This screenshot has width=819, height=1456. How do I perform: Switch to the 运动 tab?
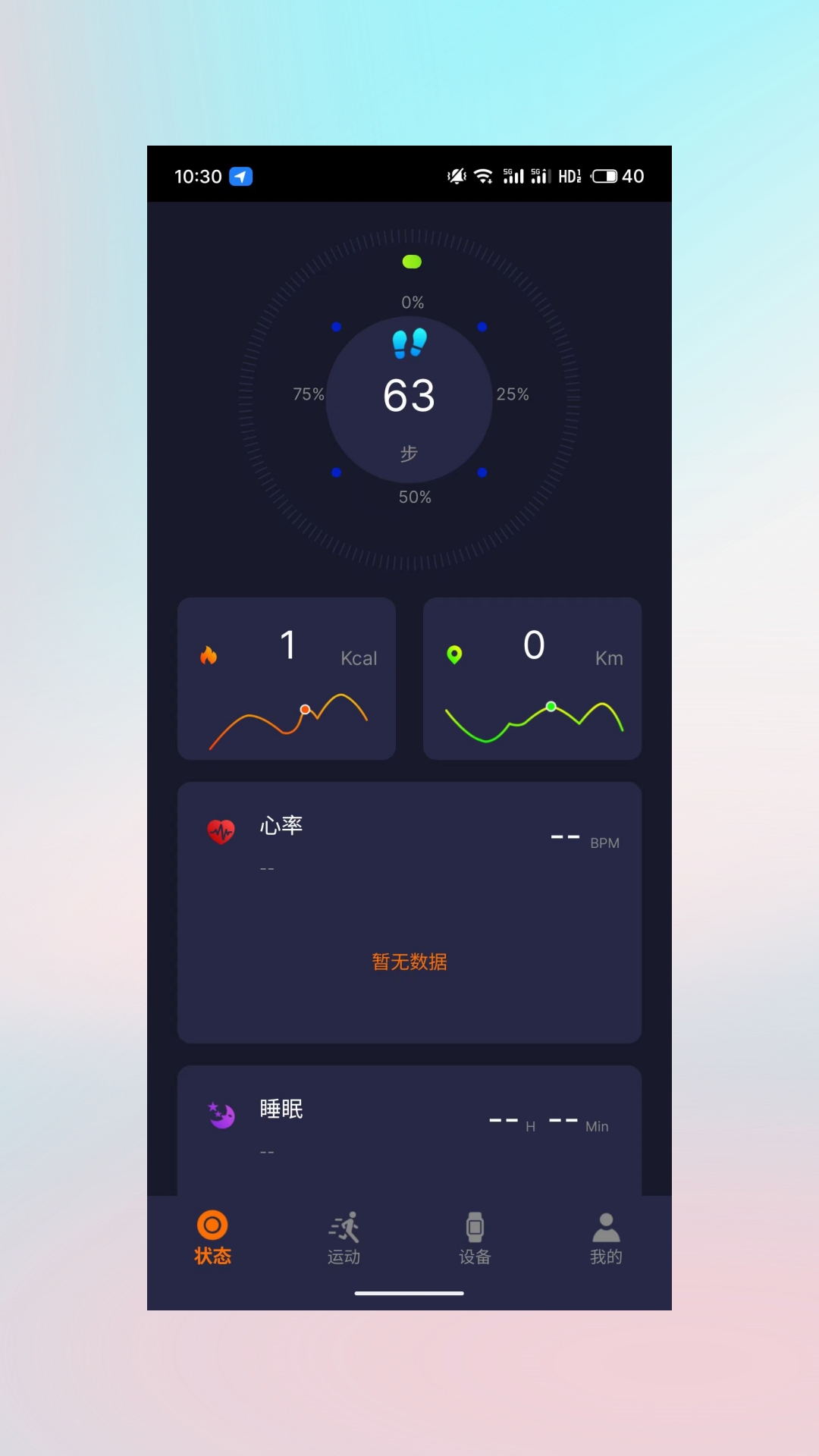tap(344, 1238)
